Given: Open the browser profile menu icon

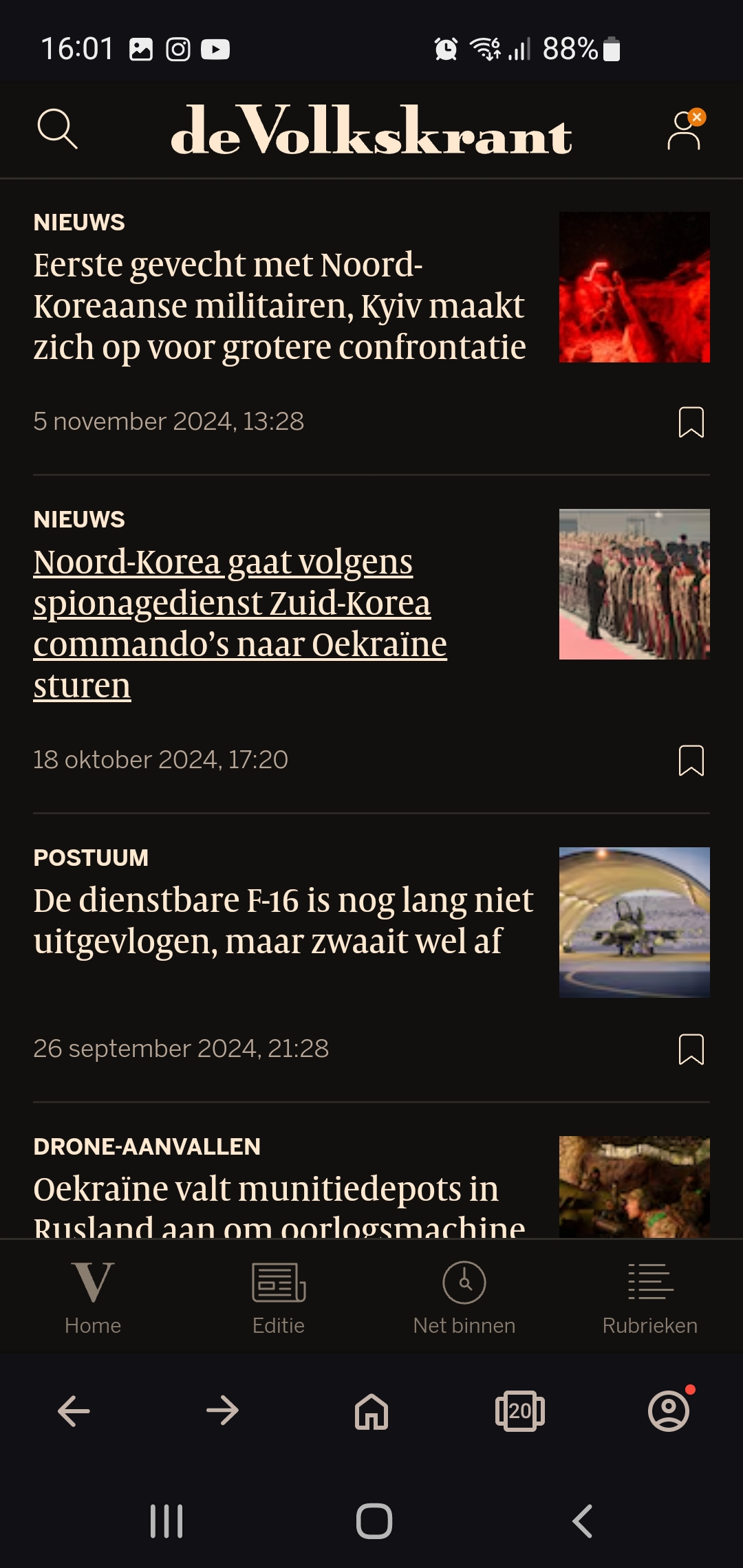Looking at the screenshot, I should (669, 1410).
